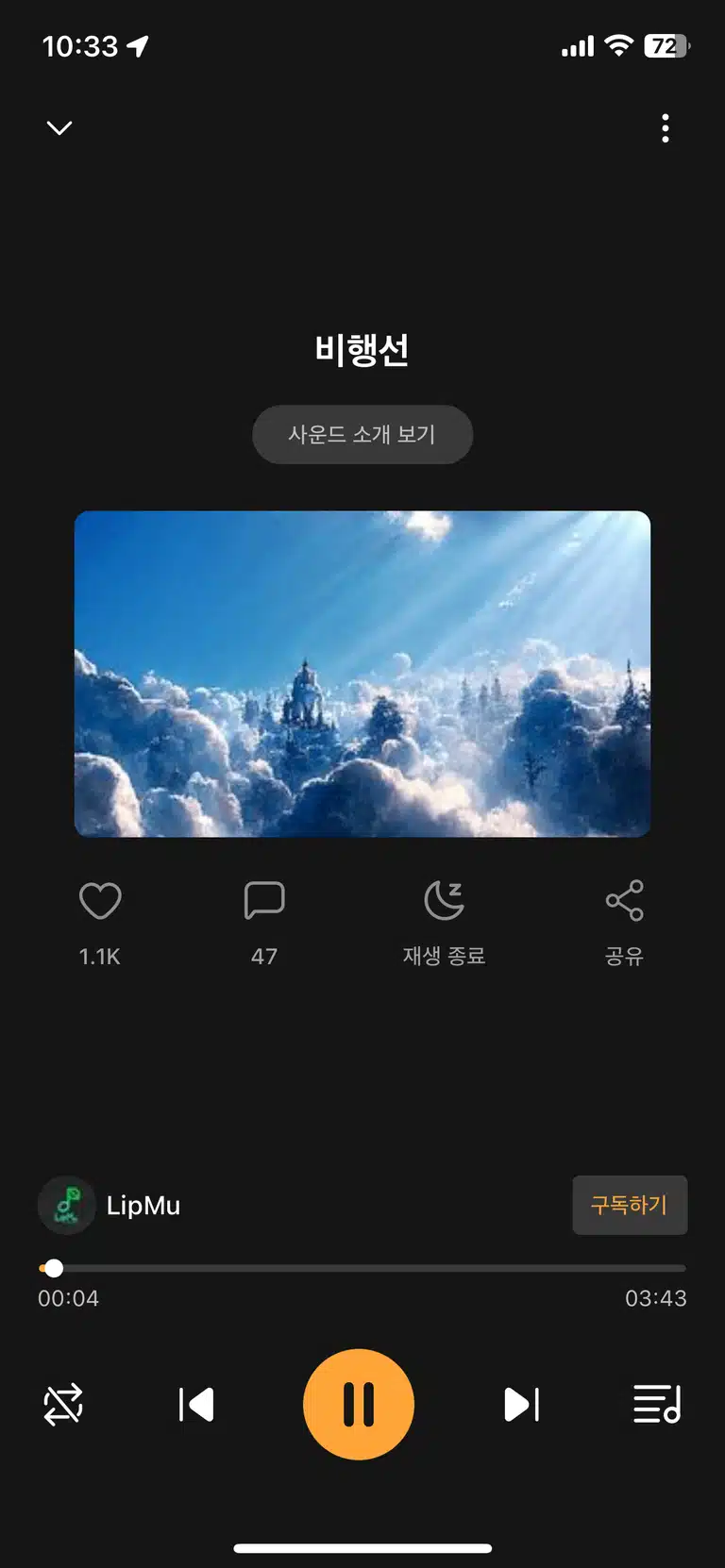
Task: Skip to the previous track
Action: tap(196, 1405)
